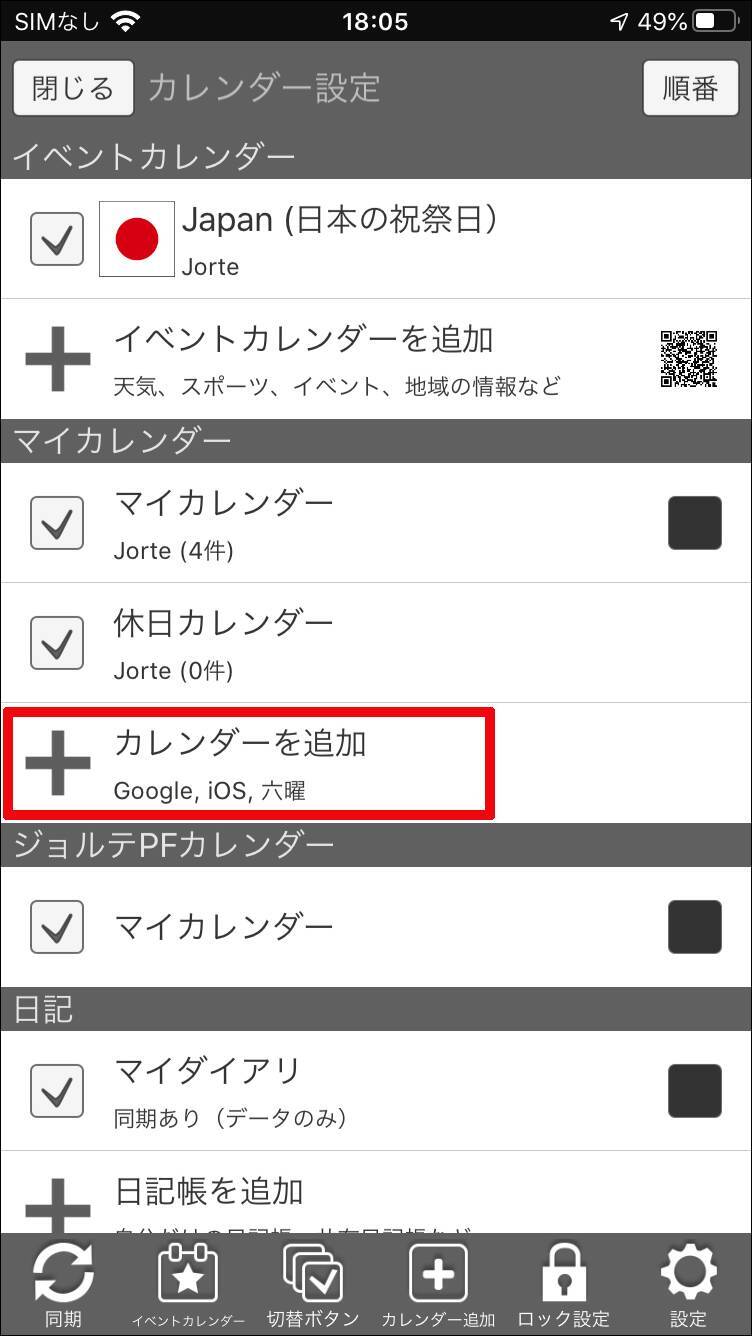Open ロック設定 lock settings
Viewport: 752px width, 1336px height.
pos(563,1284)
